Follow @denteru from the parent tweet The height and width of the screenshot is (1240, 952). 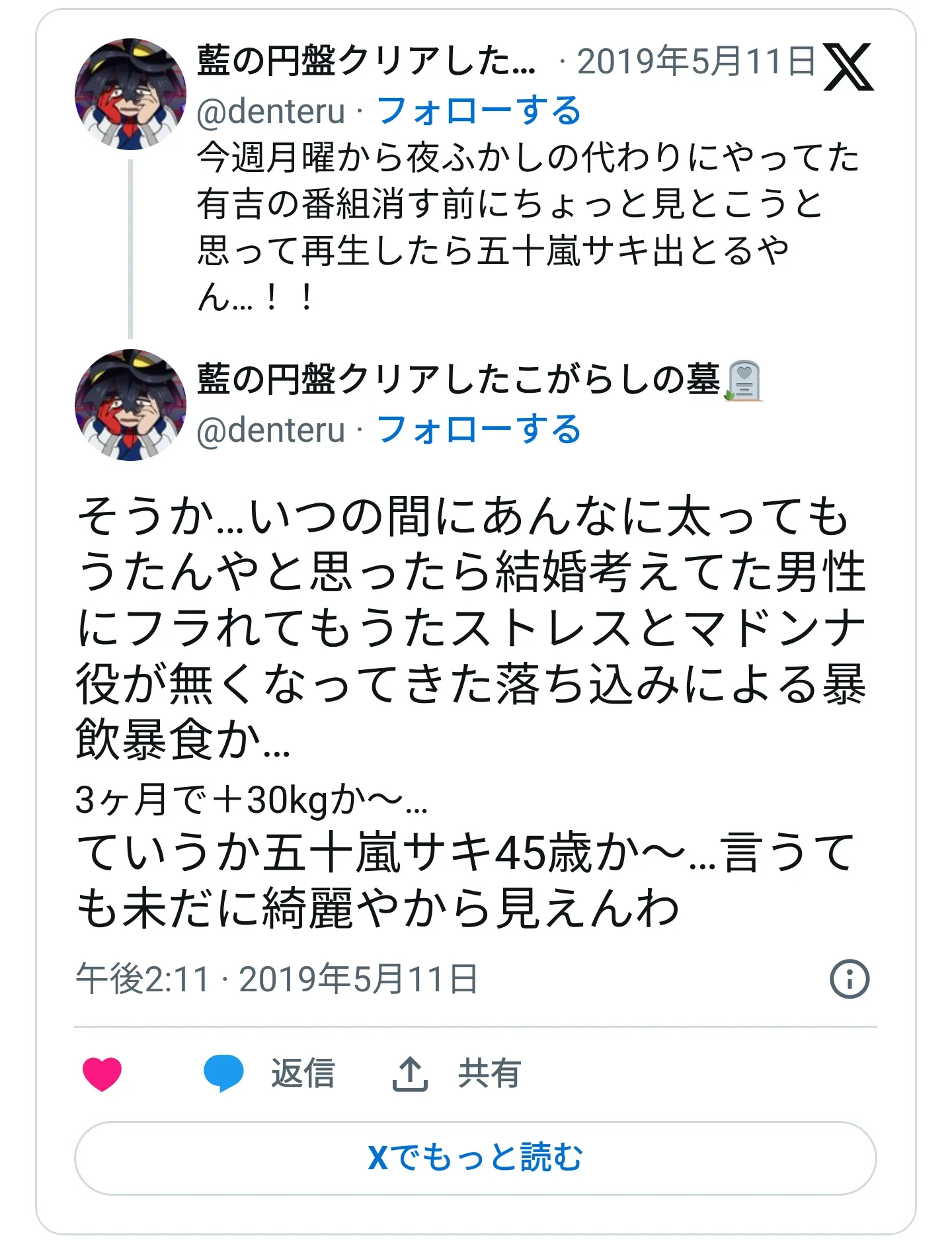click(478, 111)
